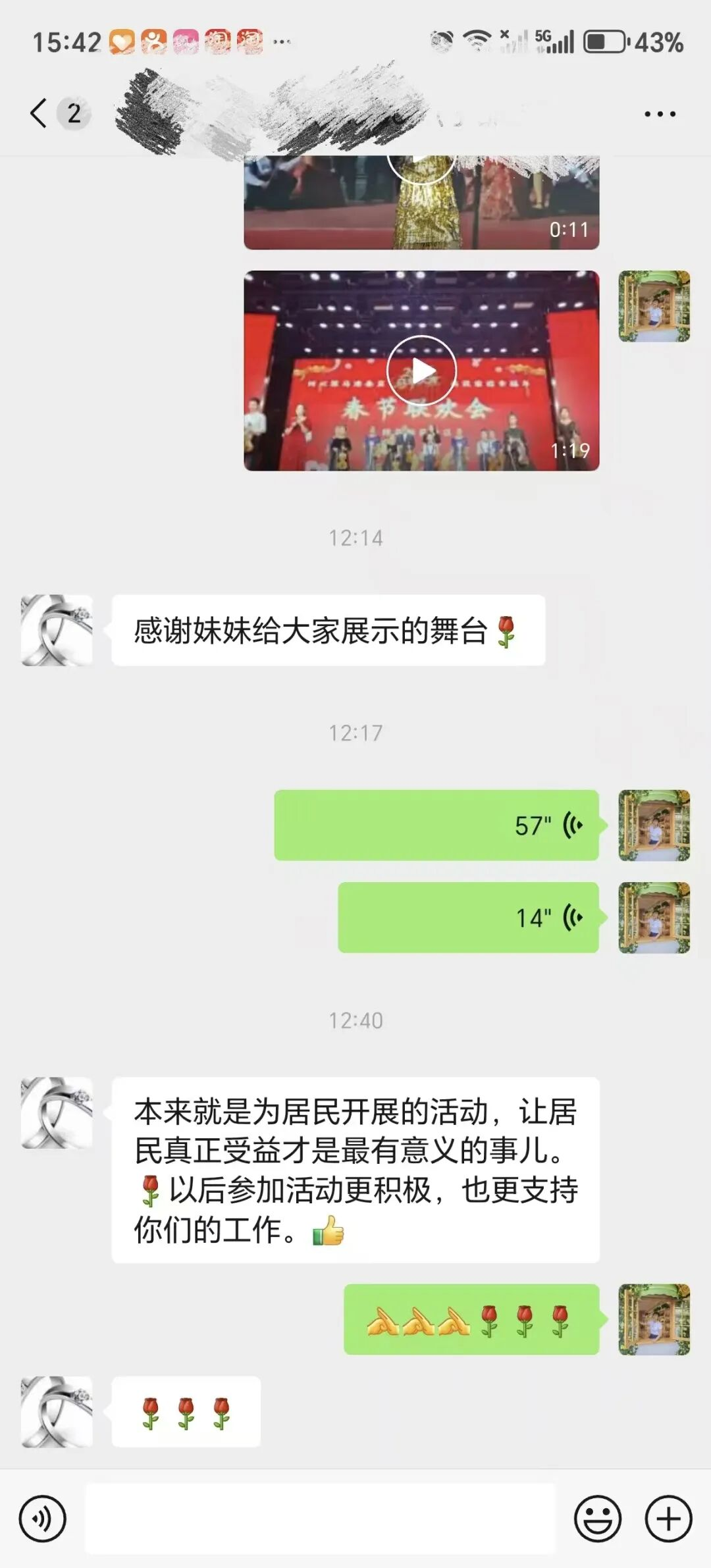This screenshot has width=711, height=1568.
Task: Play the 14-second voice message
Action: pyautogui.click(x=467, y=917)
